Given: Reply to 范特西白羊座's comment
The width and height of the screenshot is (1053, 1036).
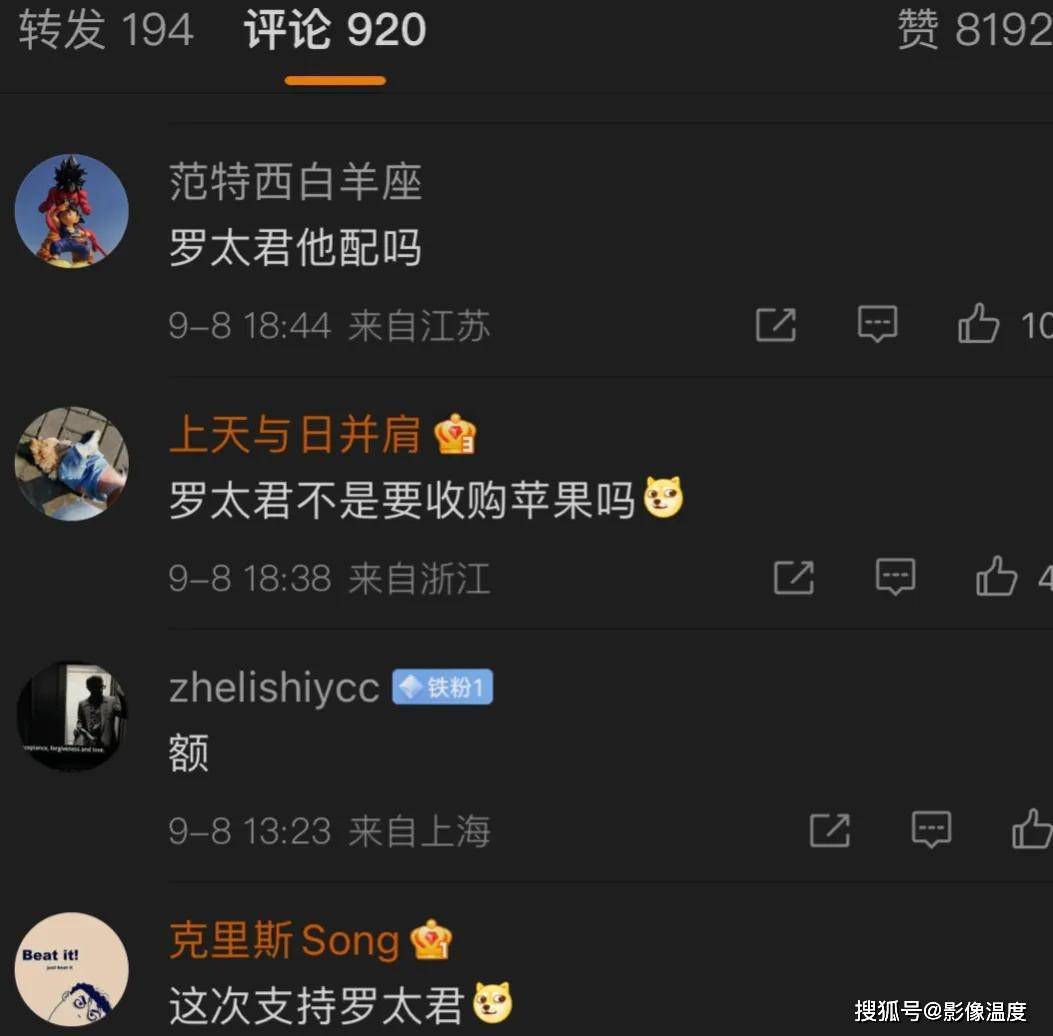Looking at the screenshot, I should pyautogui.click(x=878, y=325).
